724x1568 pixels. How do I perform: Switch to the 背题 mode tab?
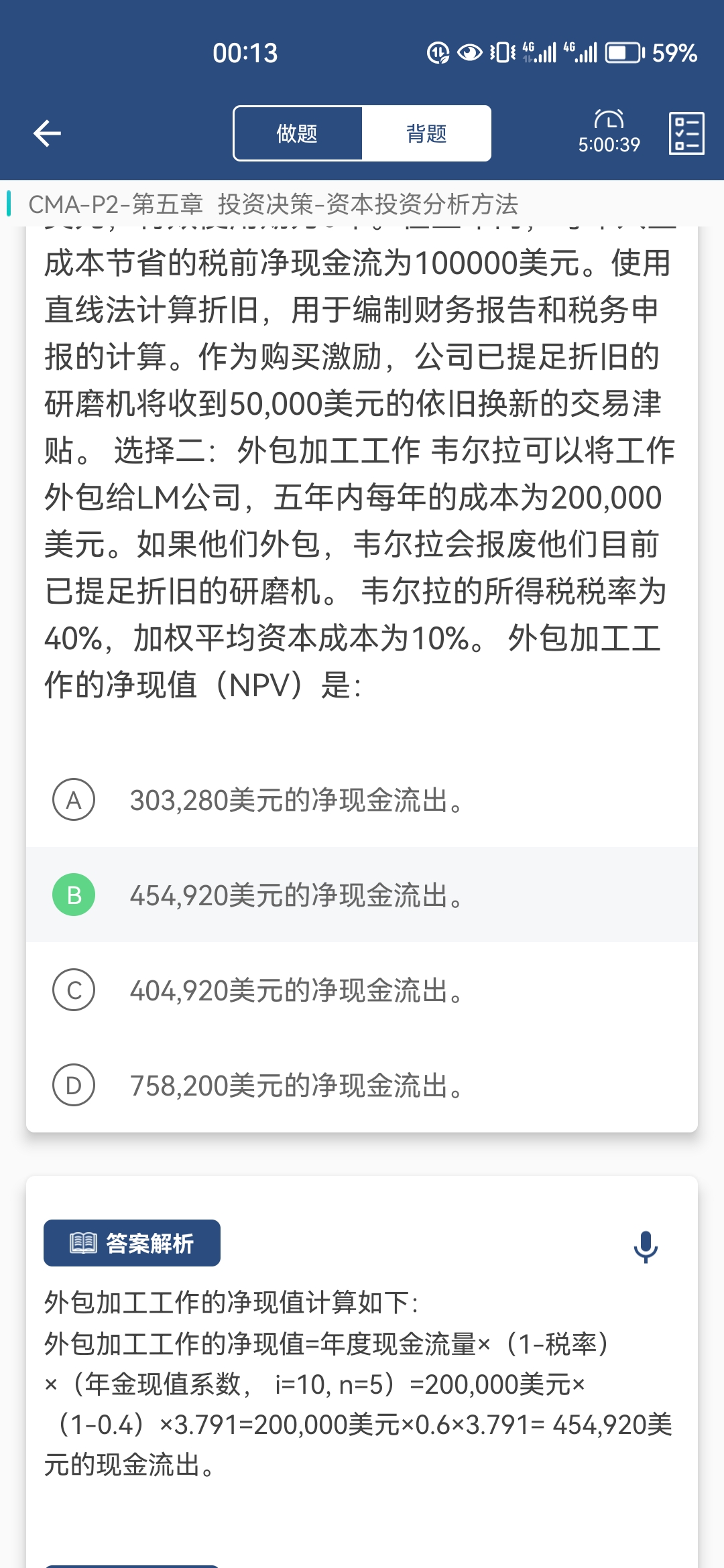[426, 133]
